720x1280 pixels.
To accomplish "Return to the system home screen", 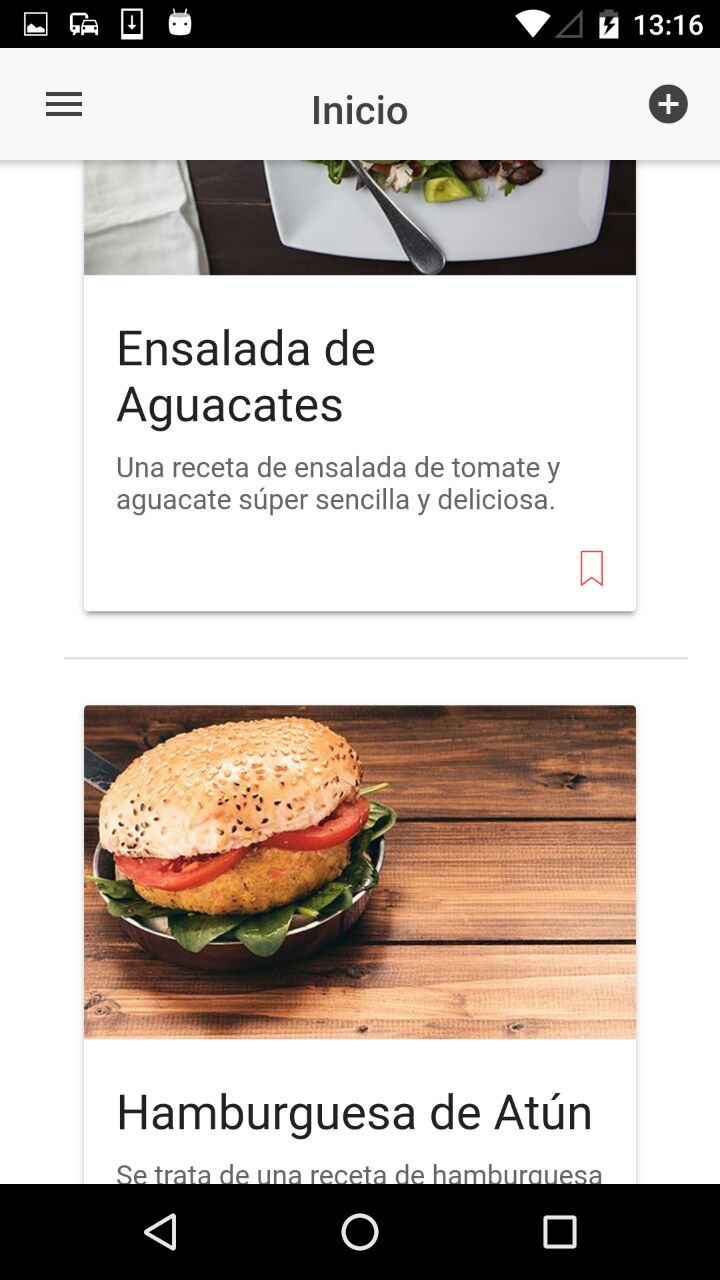I will tap(360, 1232).
